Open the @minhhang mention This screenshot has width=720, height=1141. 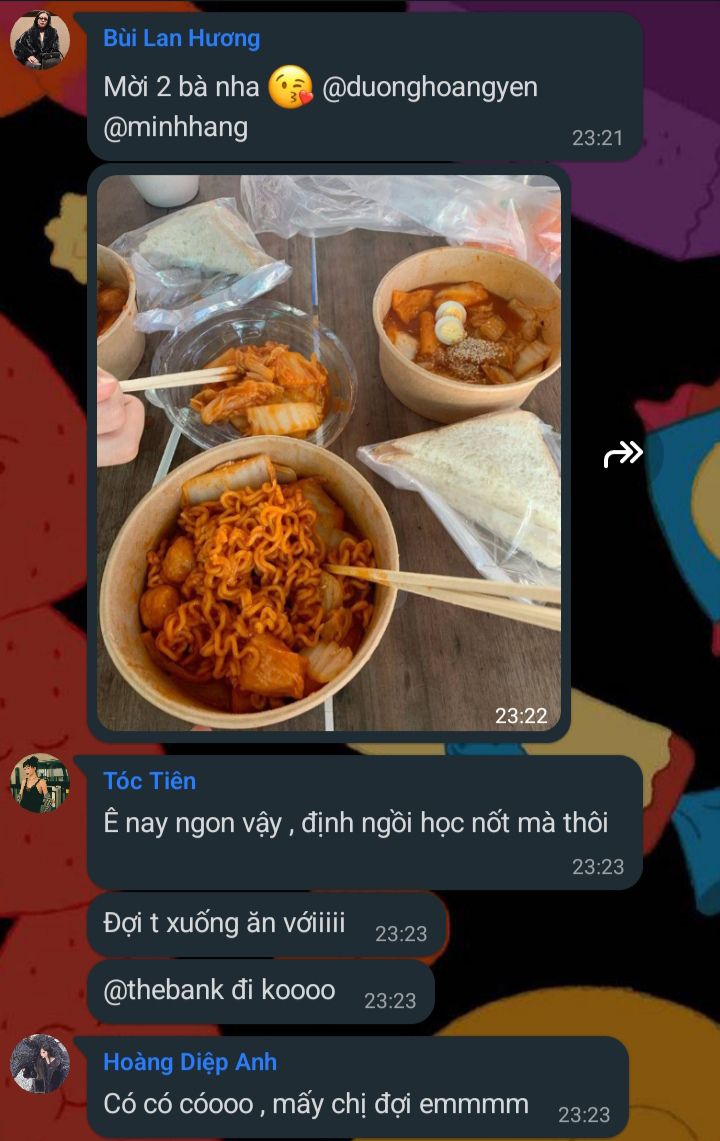(175, 128)
